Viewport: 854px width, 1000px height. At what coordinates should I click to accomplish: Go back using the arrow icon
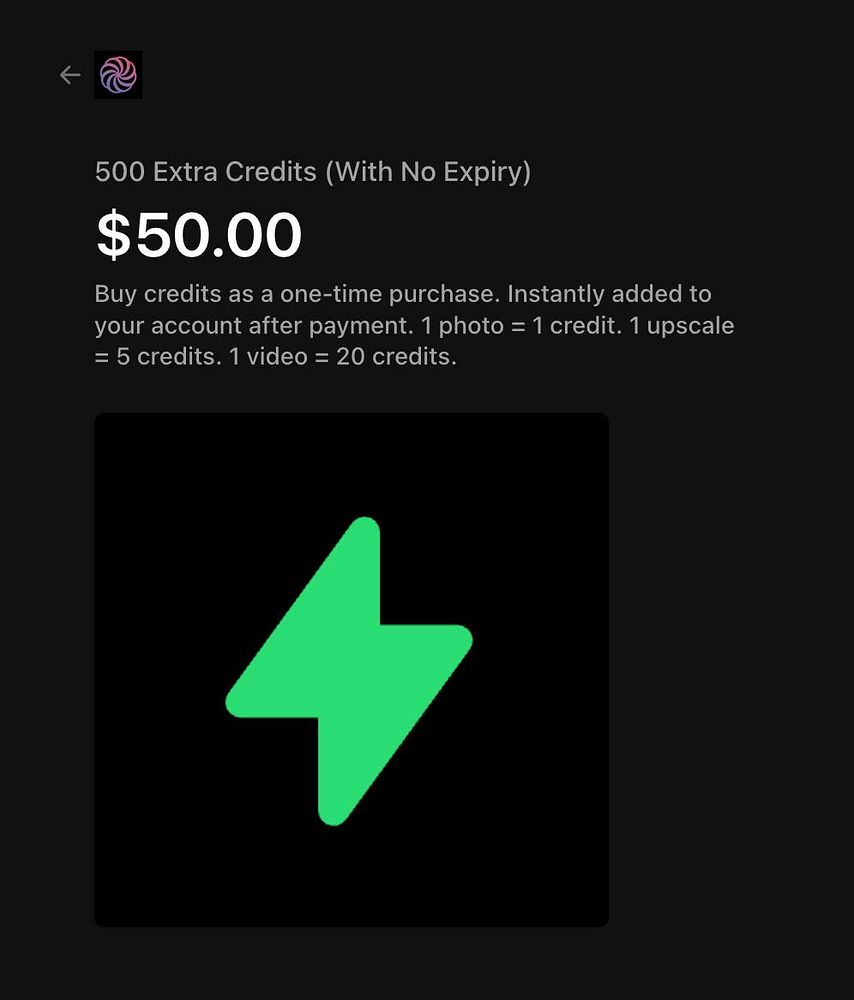tap(69, 75)
